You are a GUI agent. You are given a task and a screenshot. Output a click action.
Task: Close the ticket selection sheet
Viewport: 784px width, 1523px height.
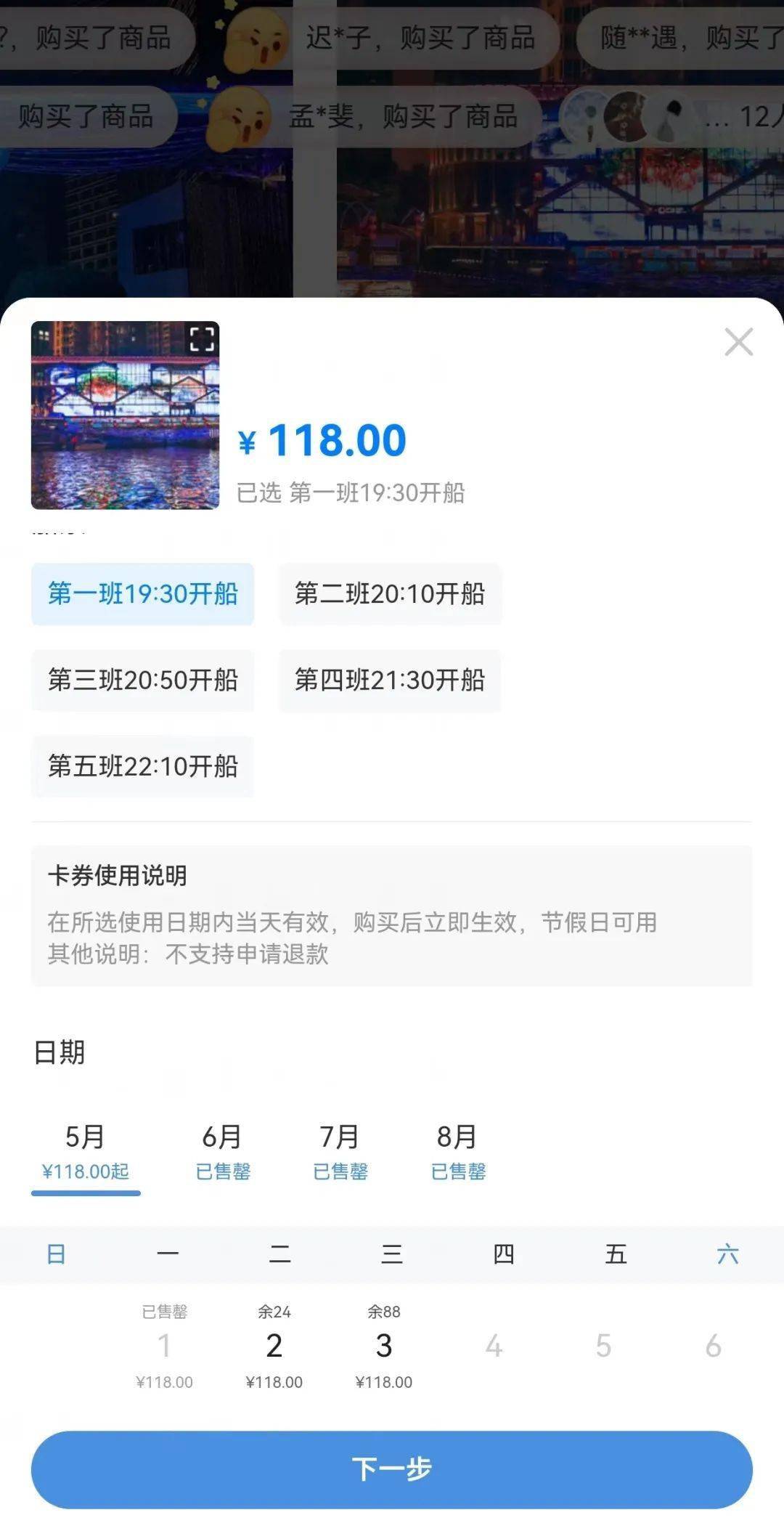738,341
